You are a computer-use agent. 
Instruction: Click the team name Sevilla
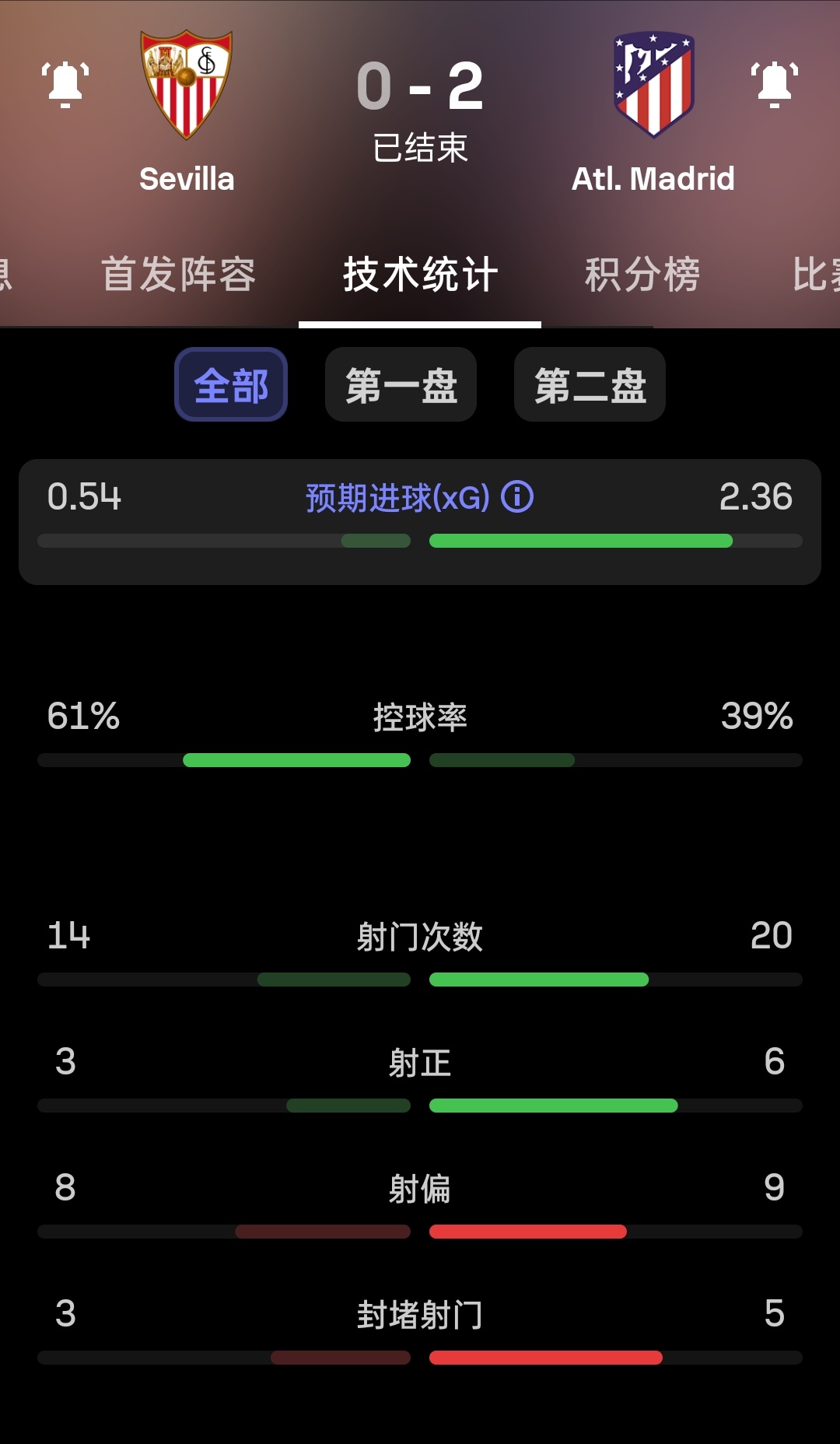186,178
